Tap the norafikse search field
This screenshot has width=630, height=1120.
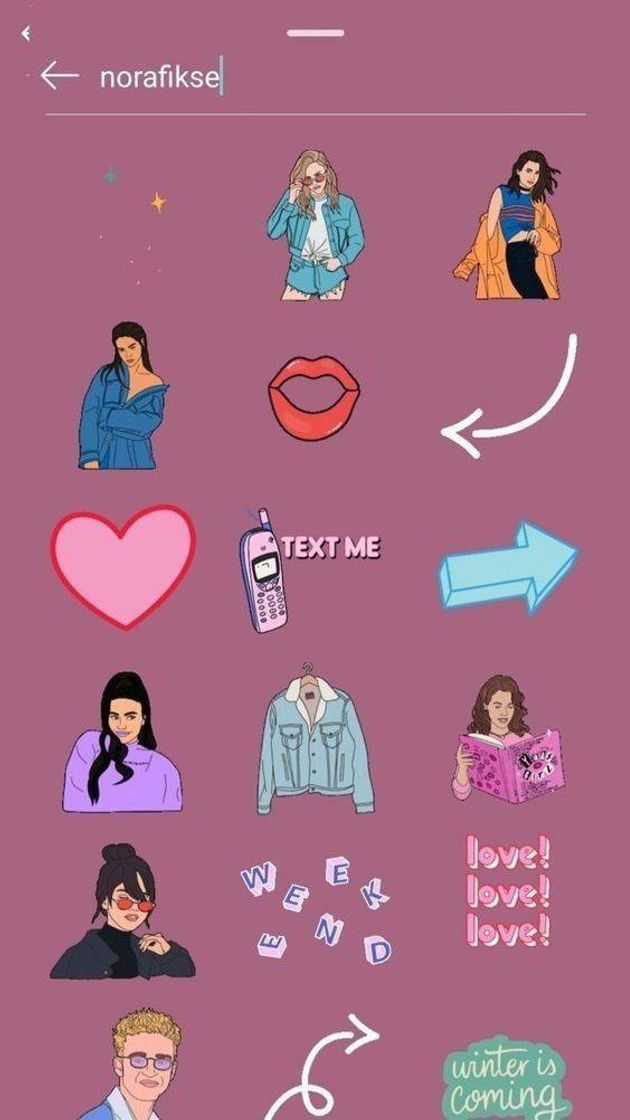(300, 77)
